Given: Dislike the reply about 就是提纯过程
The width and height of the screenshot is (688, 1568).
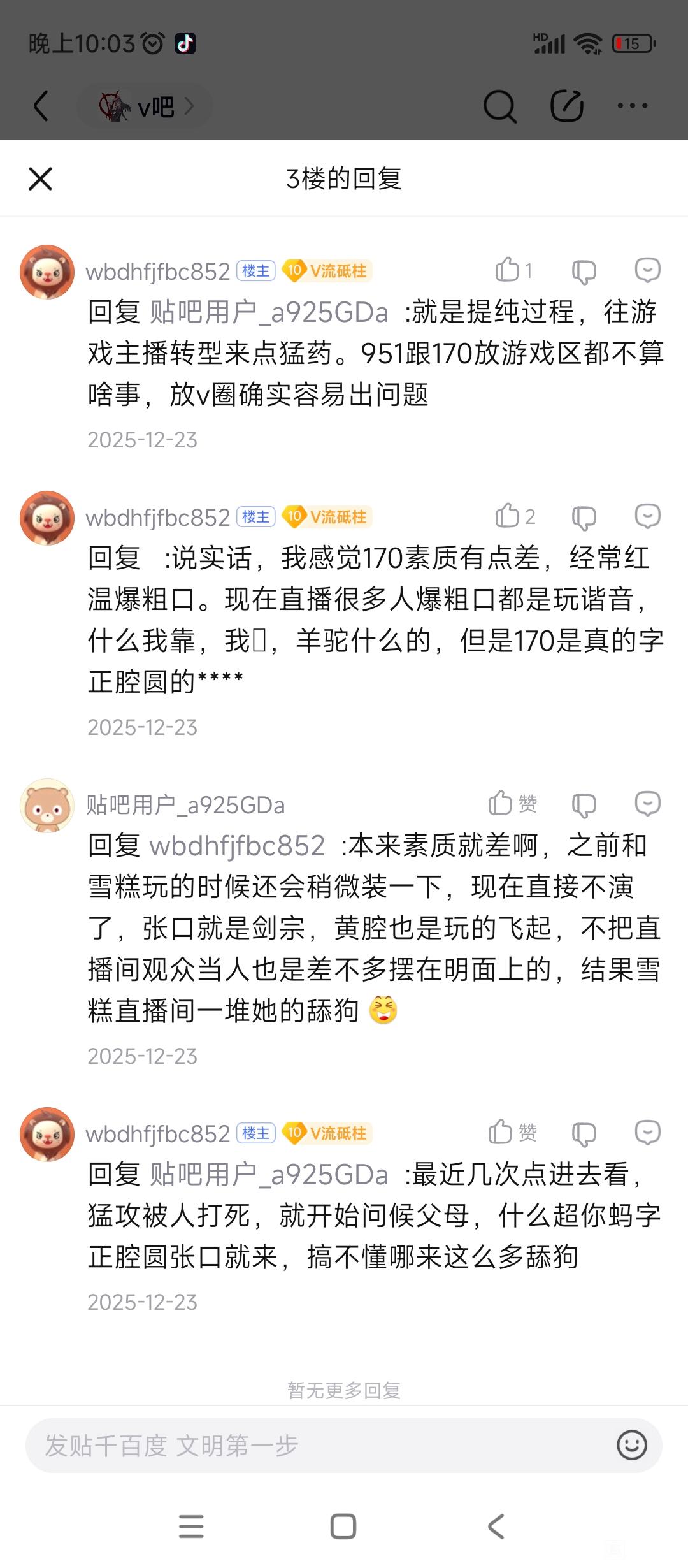Looking at the screenshot, I should tap(583, 272).
